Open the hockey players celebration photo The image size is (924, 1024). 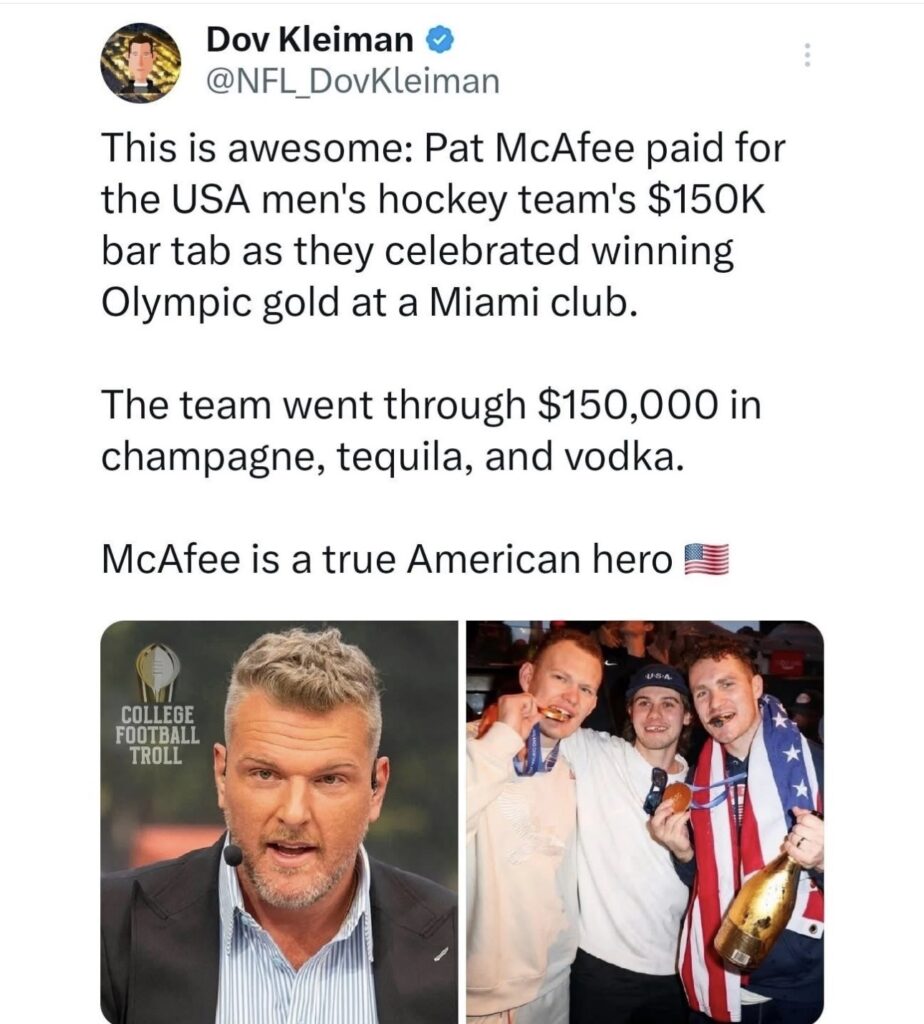(645, 820)
